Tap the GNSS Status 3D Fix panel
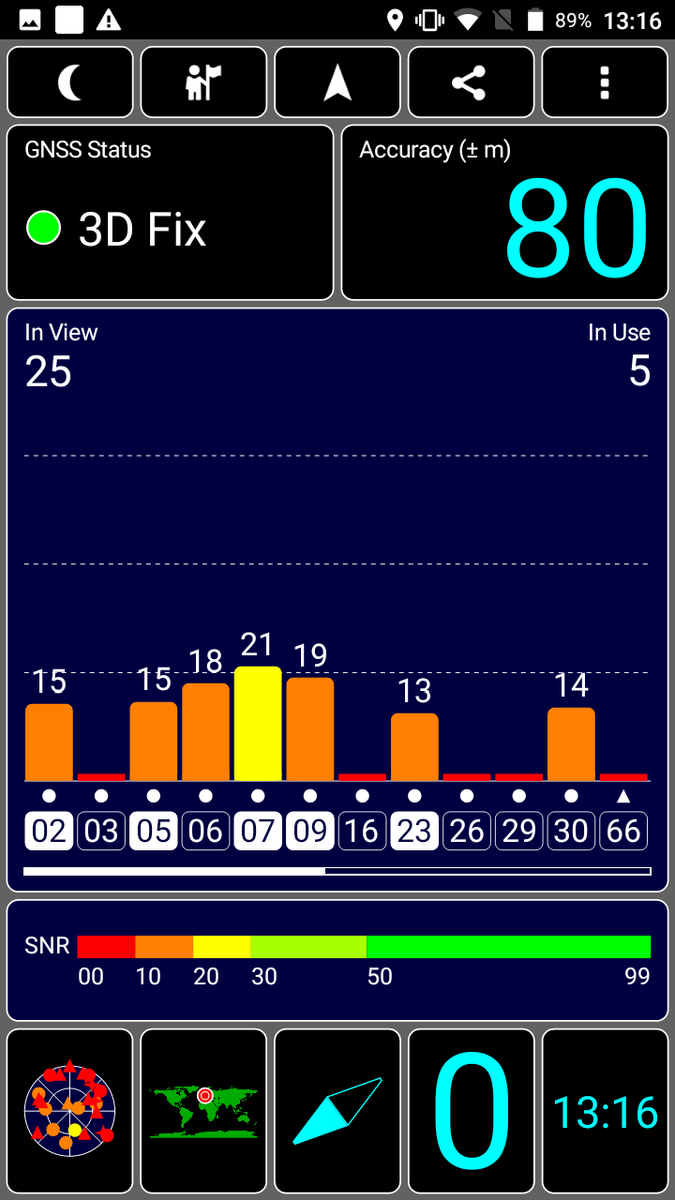 [x=170, y=212]
